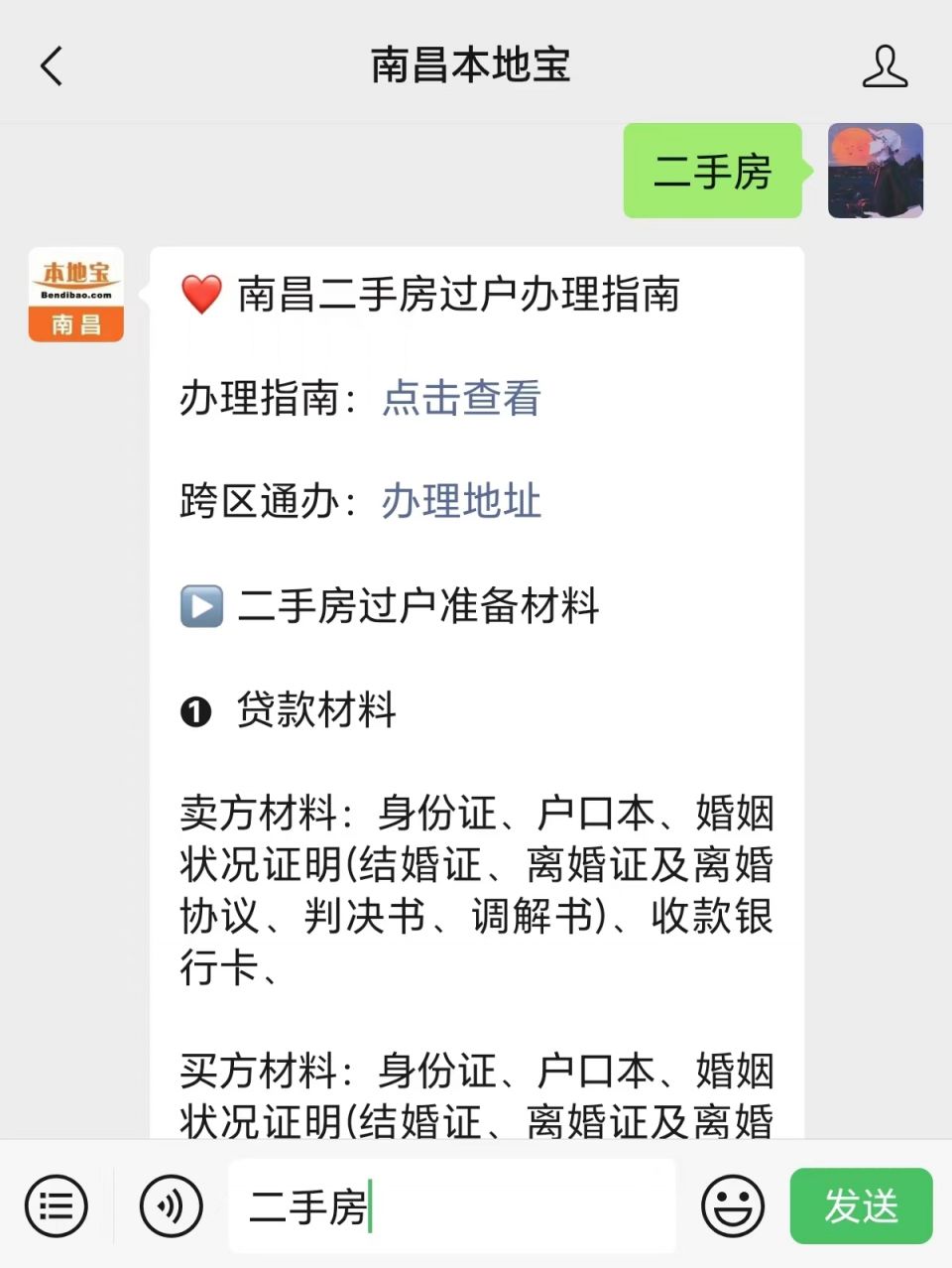This screenshot has height=1268, width=952.
Task: Switch to voice input
Action: pyautogui.click(x=171, y=1205)
